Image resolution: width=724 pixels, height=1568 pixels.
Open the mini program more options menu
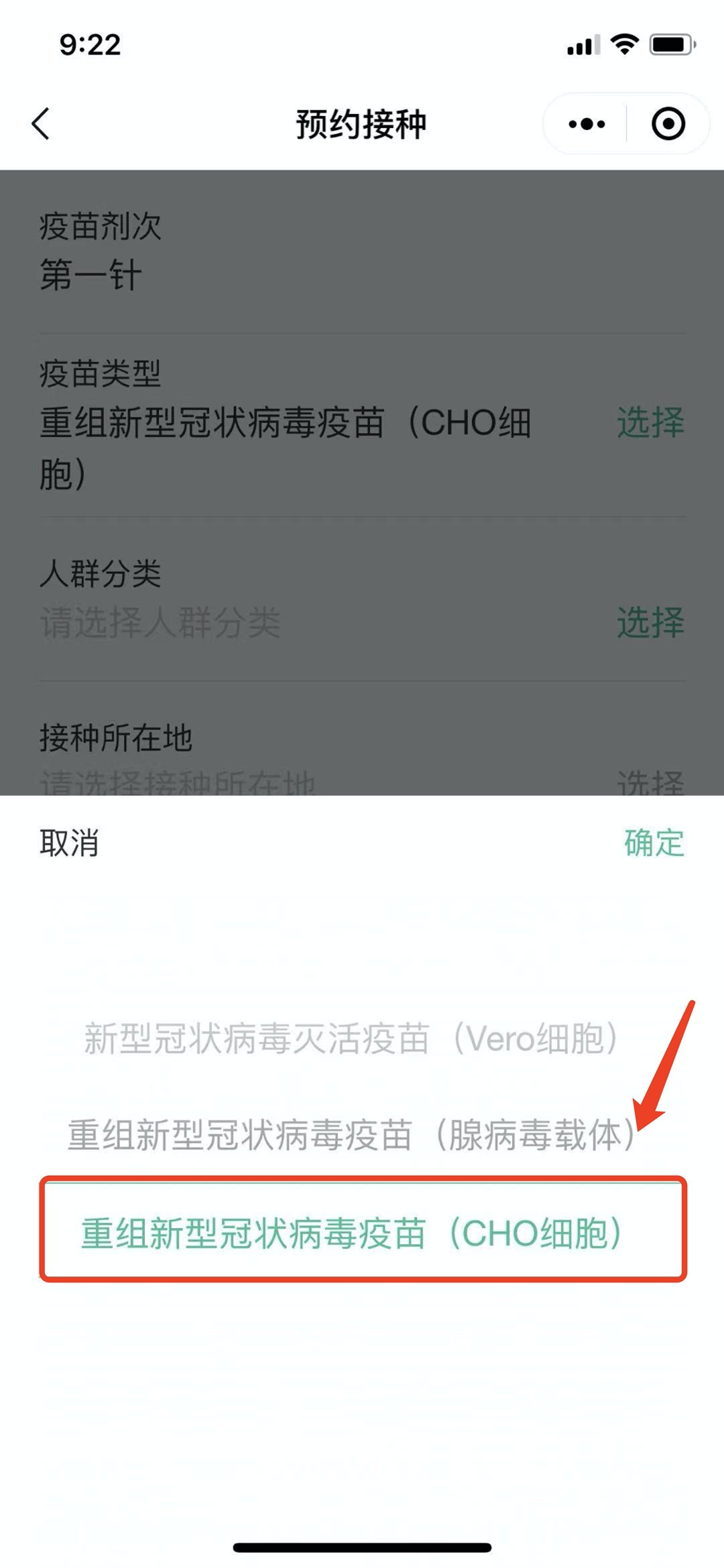587,124
